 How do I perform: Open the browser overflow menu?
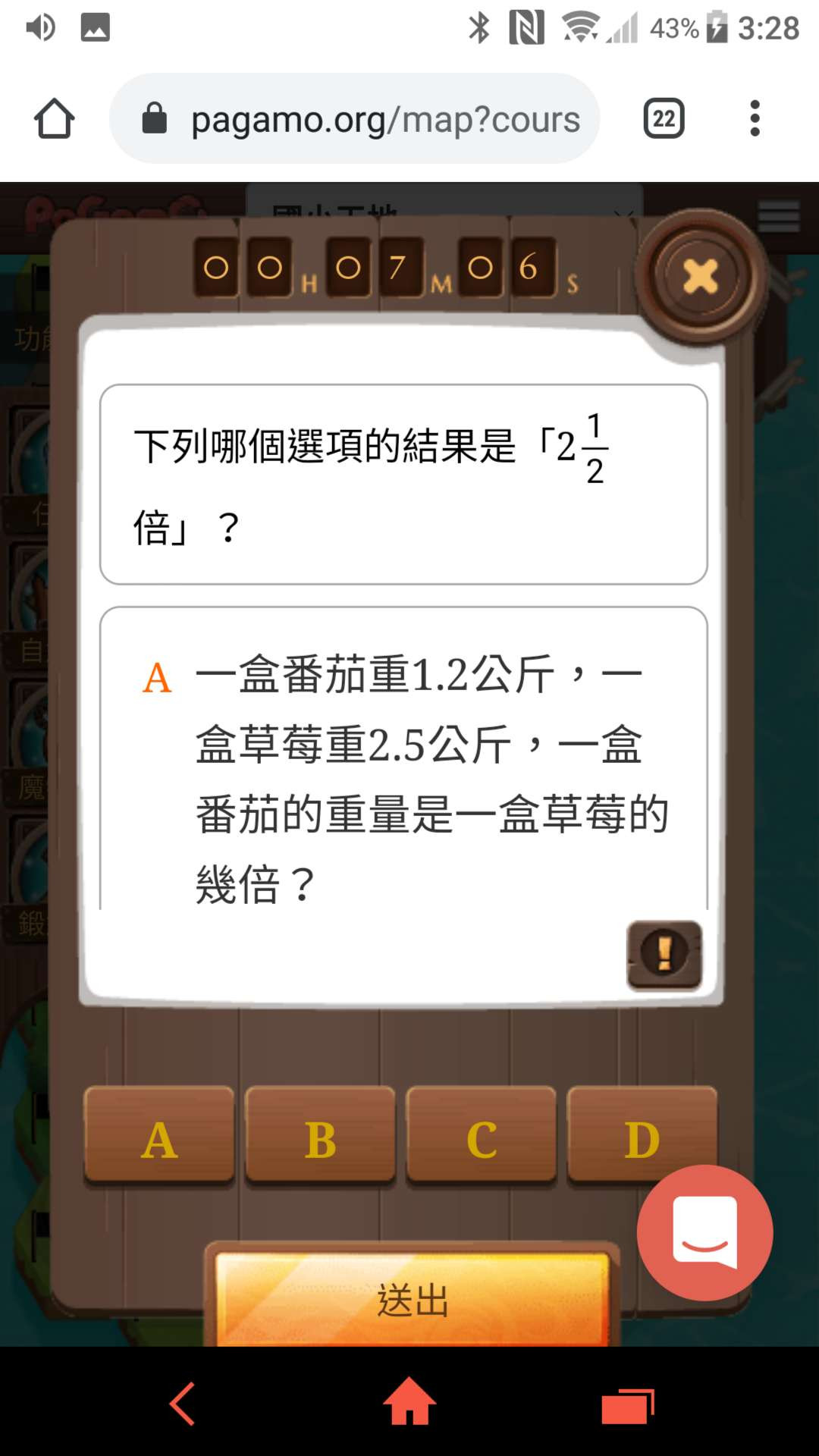754,119
